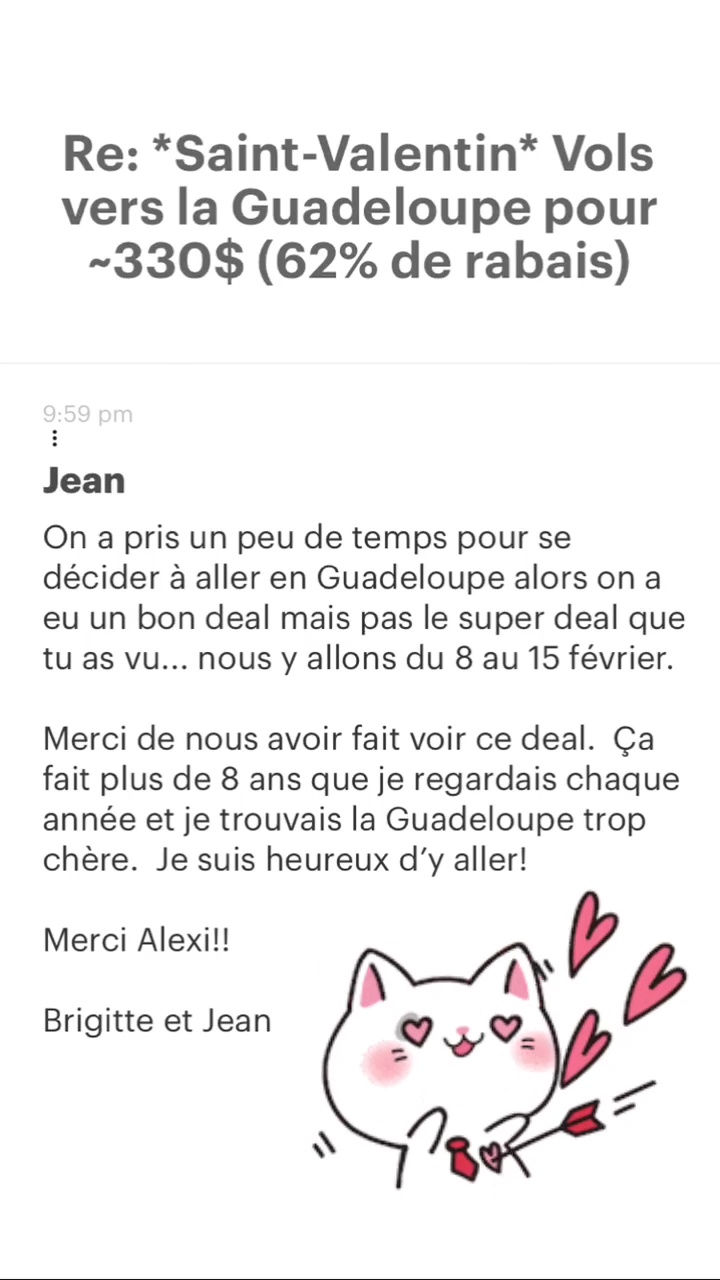Open the Saint-Valentin Guadeloupe thread title
Image resolution: width=720 pixels, height=1280 pixels.
click(360, 207)
